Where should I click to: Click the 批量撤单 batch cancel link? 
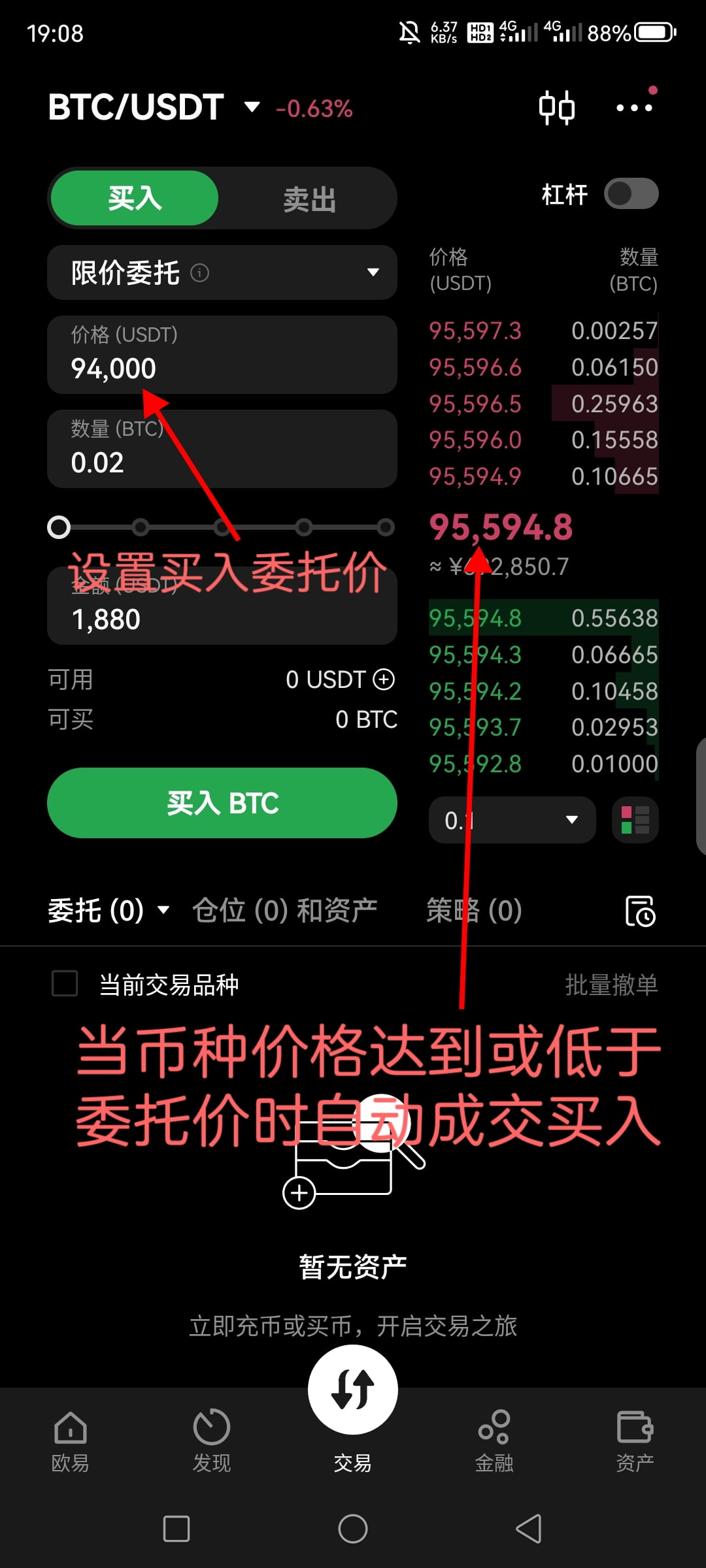tap(612, 984)
